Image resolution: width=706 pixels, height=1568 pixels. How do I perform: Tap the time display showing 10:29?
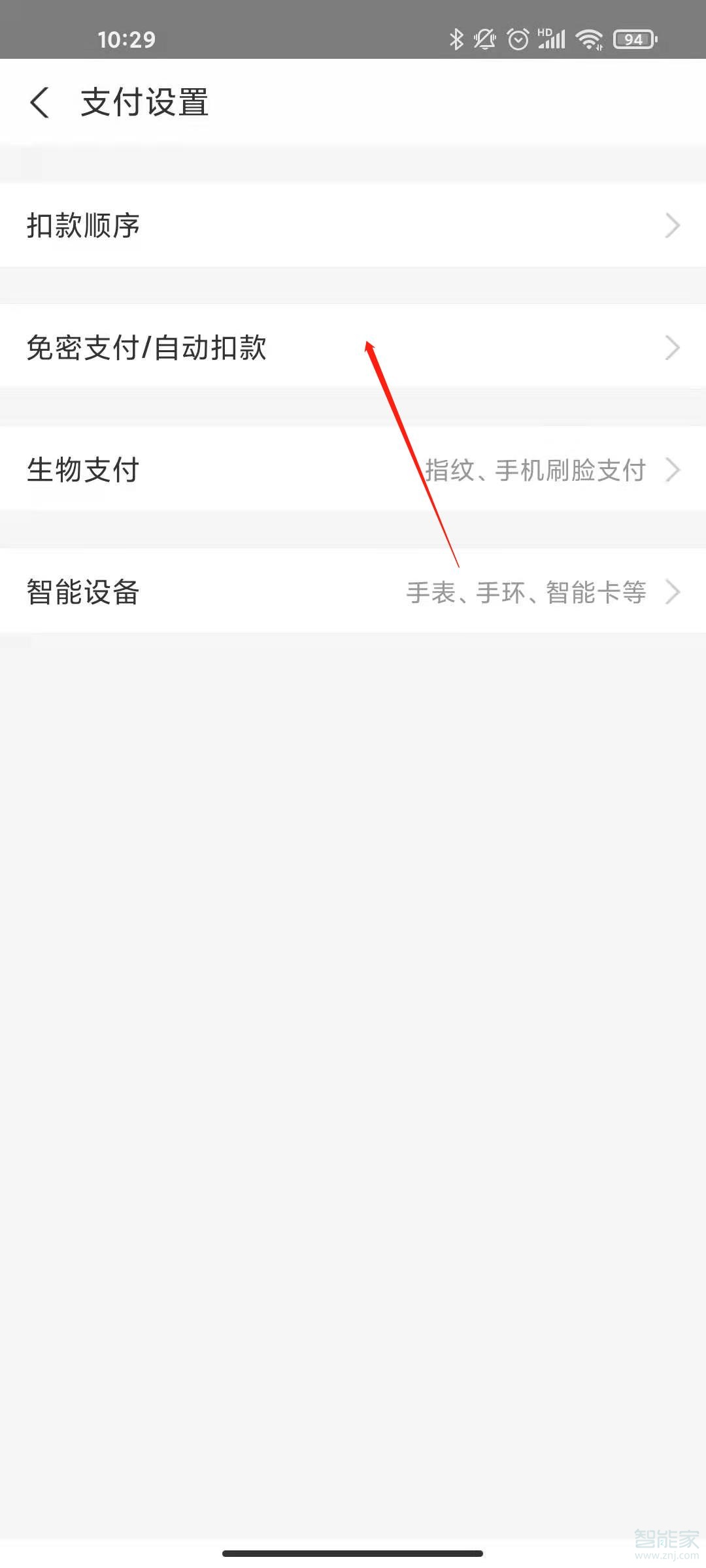[x=128, y=39]
